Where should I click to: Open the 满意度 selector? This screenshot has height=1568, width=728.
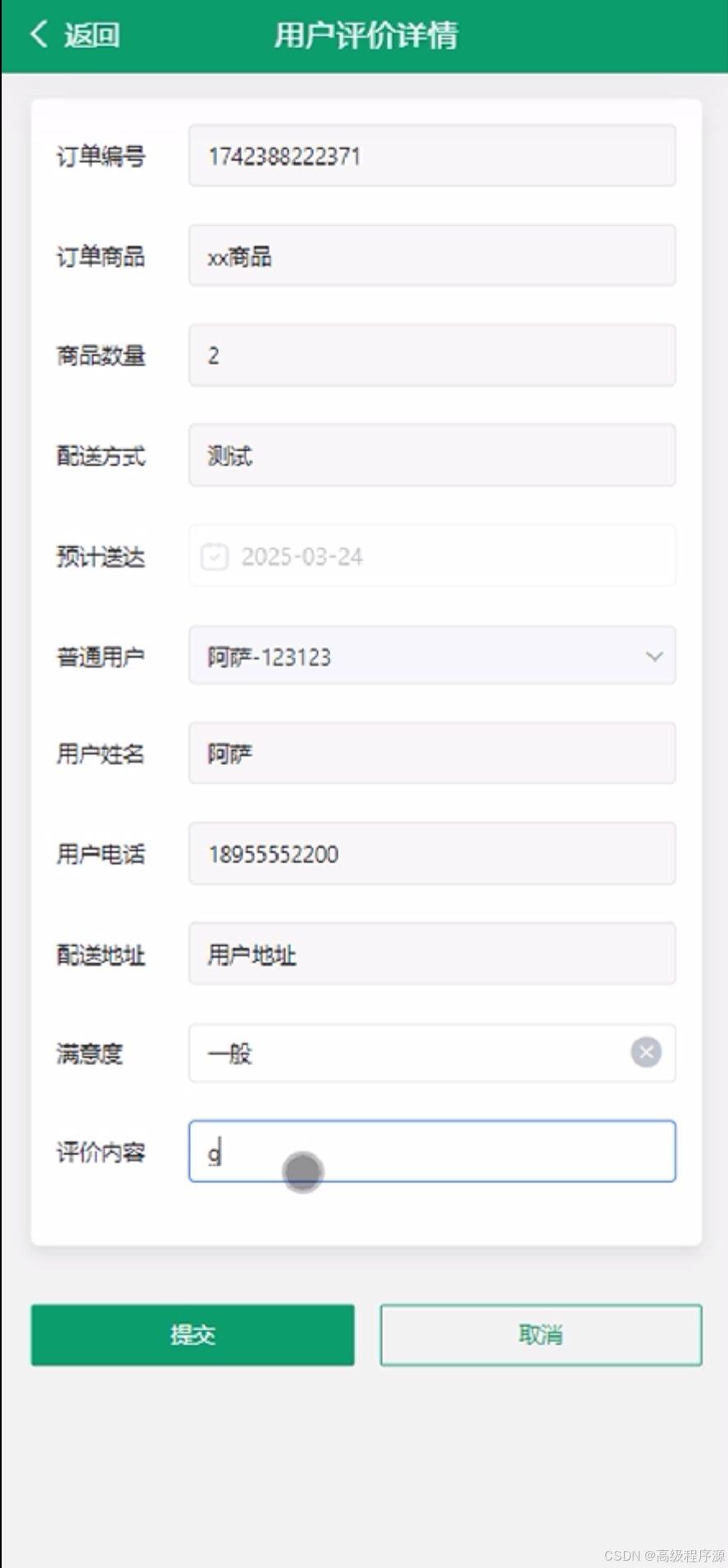(410, 1053)
